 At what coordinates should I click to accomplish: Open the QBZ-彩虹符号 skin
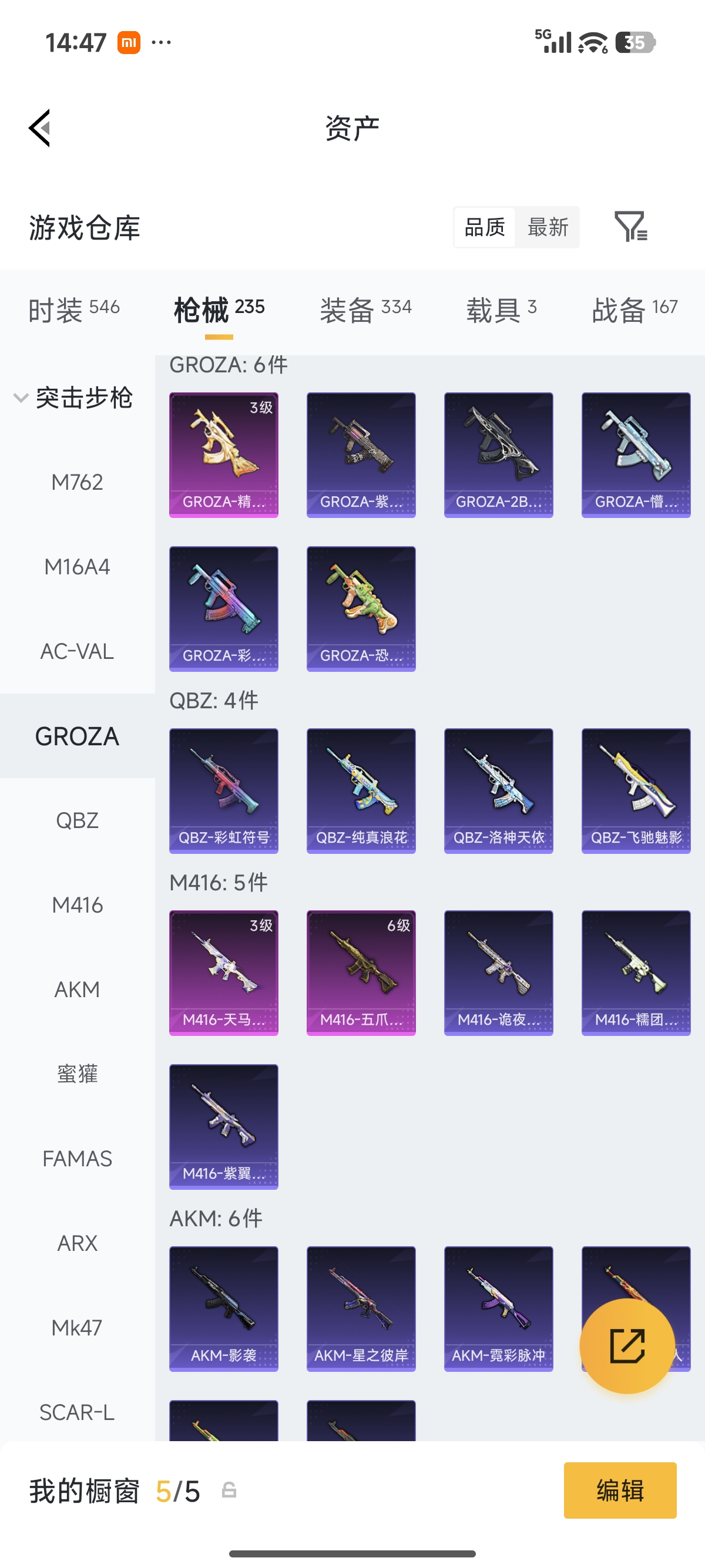pyautogui.click(x=223, y=790)
